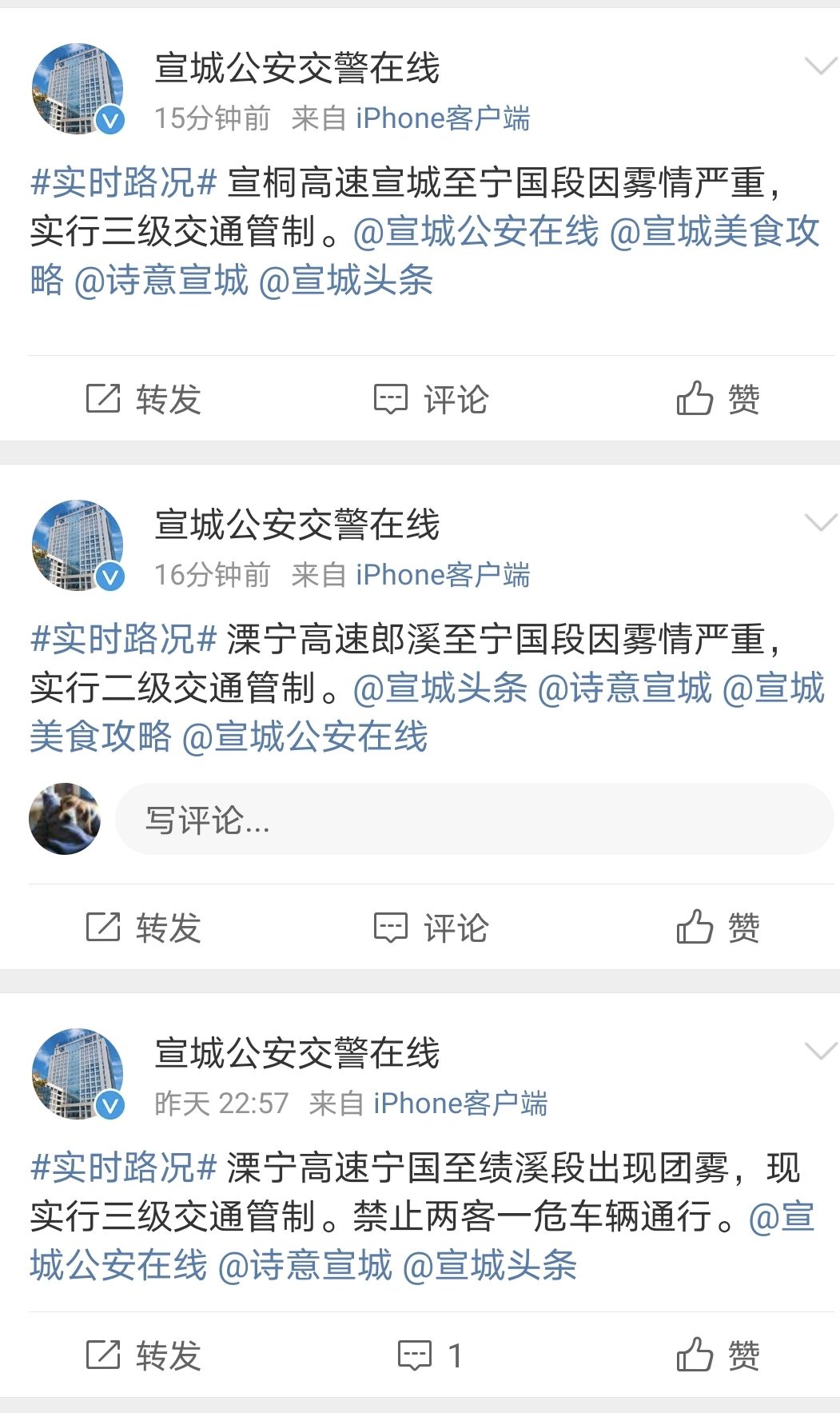Comment on the 16分钟前 二级交通管制 post

pyautogui.click(x=432, y=928)
